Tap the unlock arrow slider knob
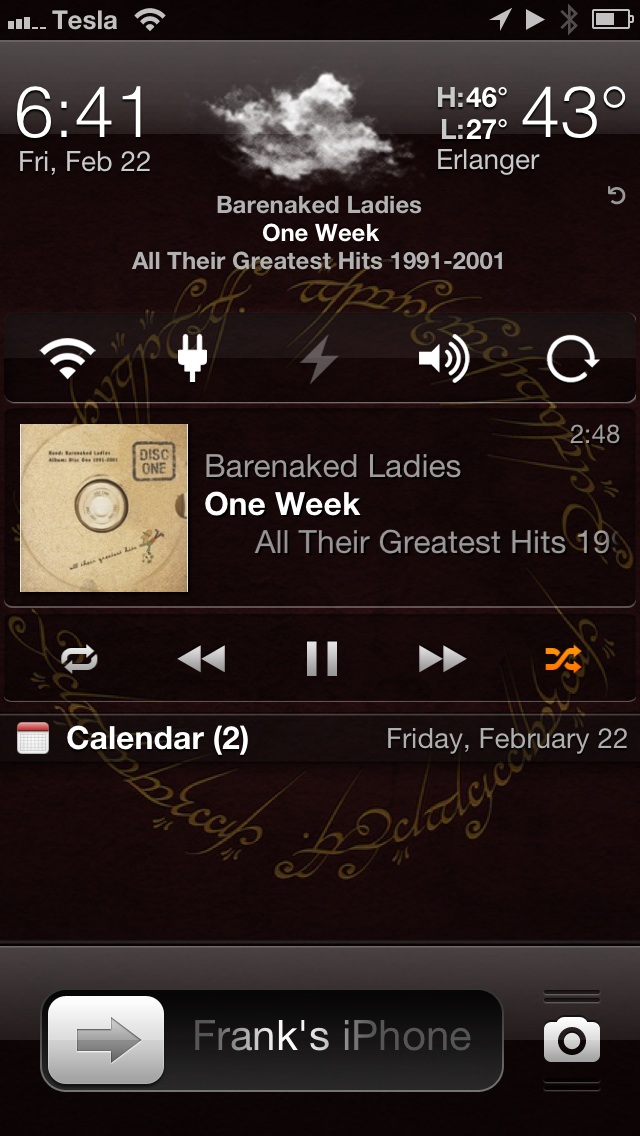640x1136 pixels. click(106, 1040)
